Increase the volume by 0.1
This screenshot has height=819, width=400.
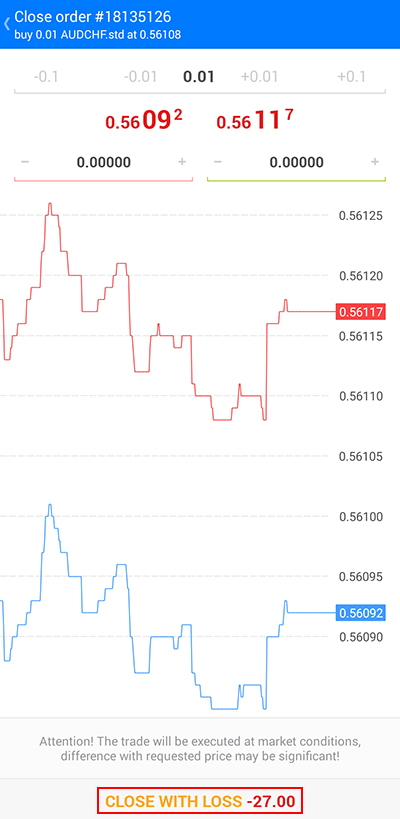pyautogui.click(x=351, y=77)
